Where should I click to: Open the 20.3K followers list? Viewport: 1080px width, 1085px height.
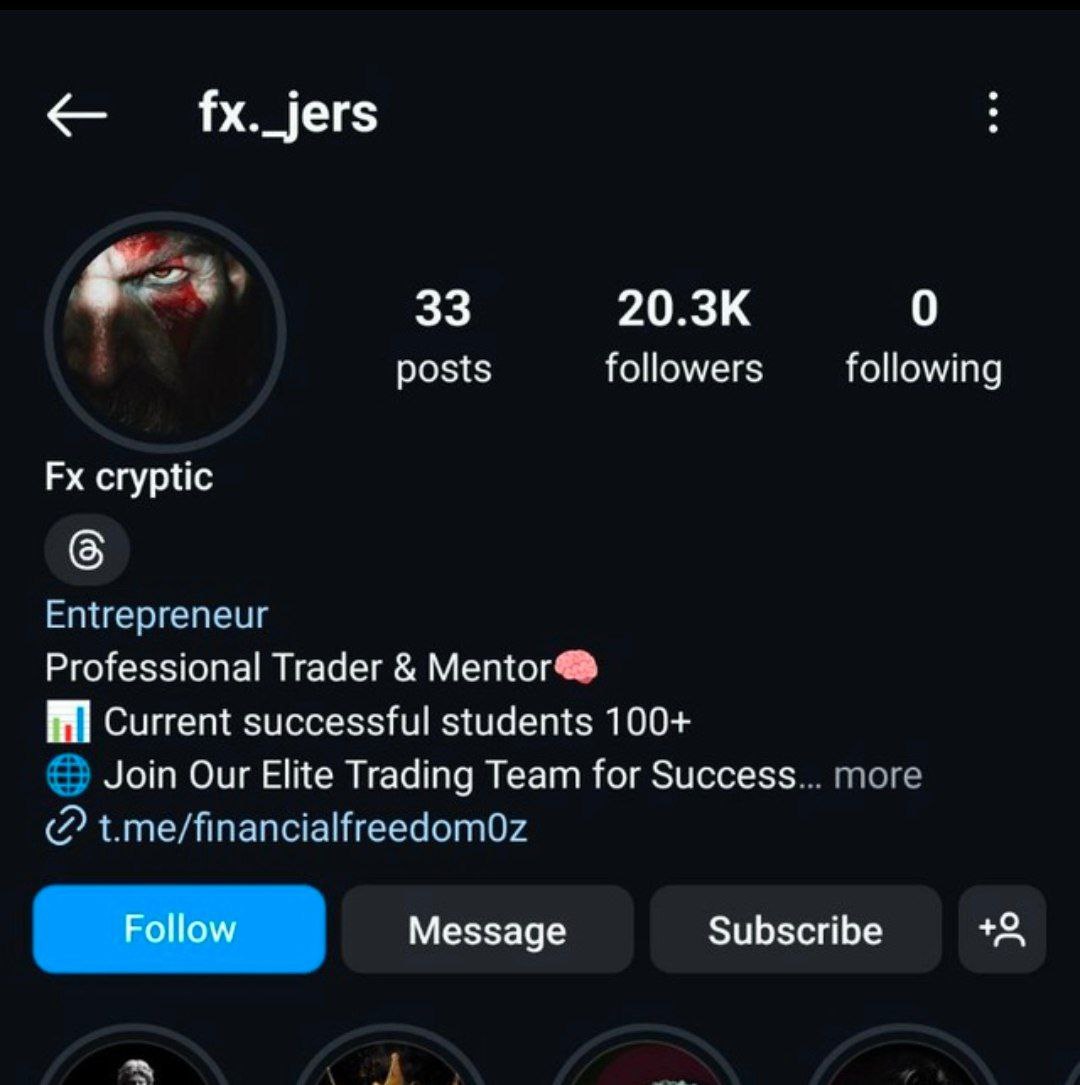(x=684, y=336)
